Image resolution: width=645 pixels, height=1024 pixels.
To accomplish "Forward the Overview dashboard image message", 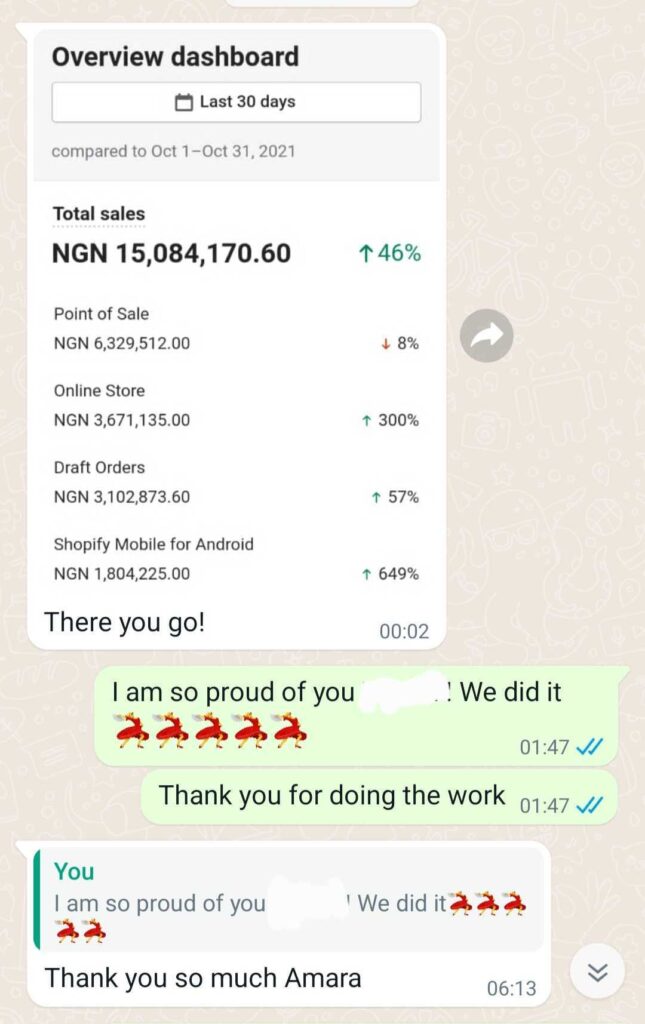I will pyautogui.click(x=486, y=336).
